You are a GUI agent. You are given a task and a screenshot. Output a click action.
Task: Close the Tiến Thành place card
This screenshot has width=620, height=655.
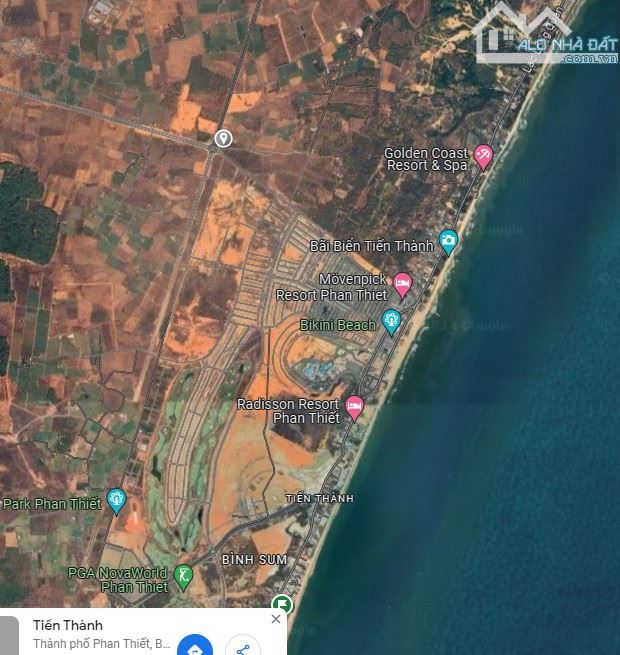pos(276,619)
